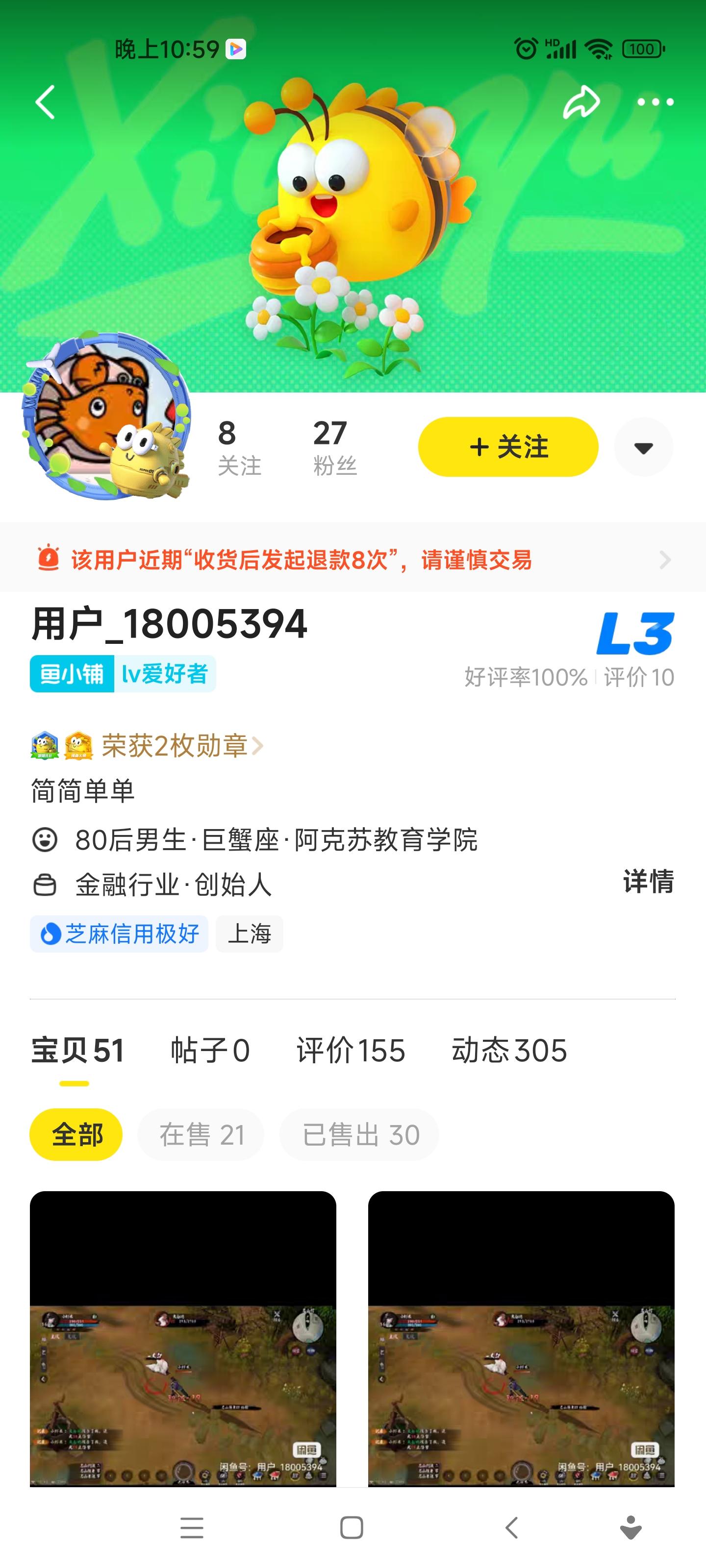This screenshot has width=706, height=1568.
Task: Switch to the 评价 155 tab
Action: [x=351, y=1050]
